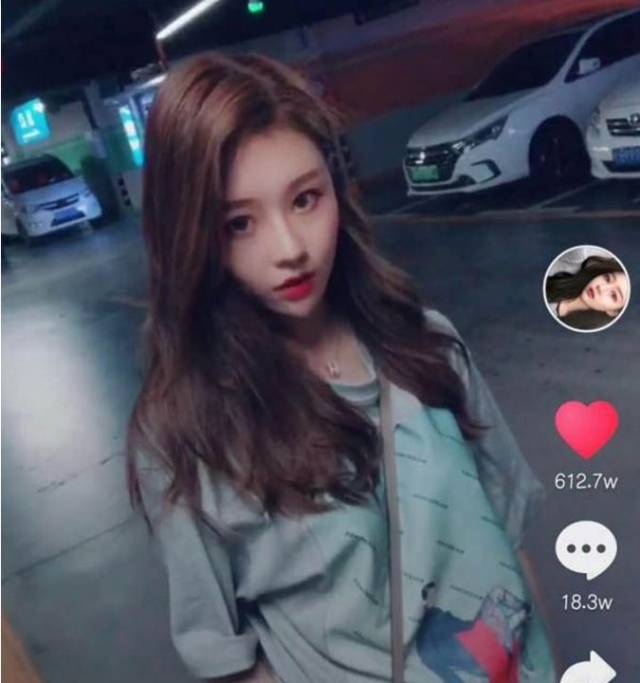The width and height of the screenshot is (640, 683).
Task: Open the creator's profile avatar
Action: pos(586,289)
